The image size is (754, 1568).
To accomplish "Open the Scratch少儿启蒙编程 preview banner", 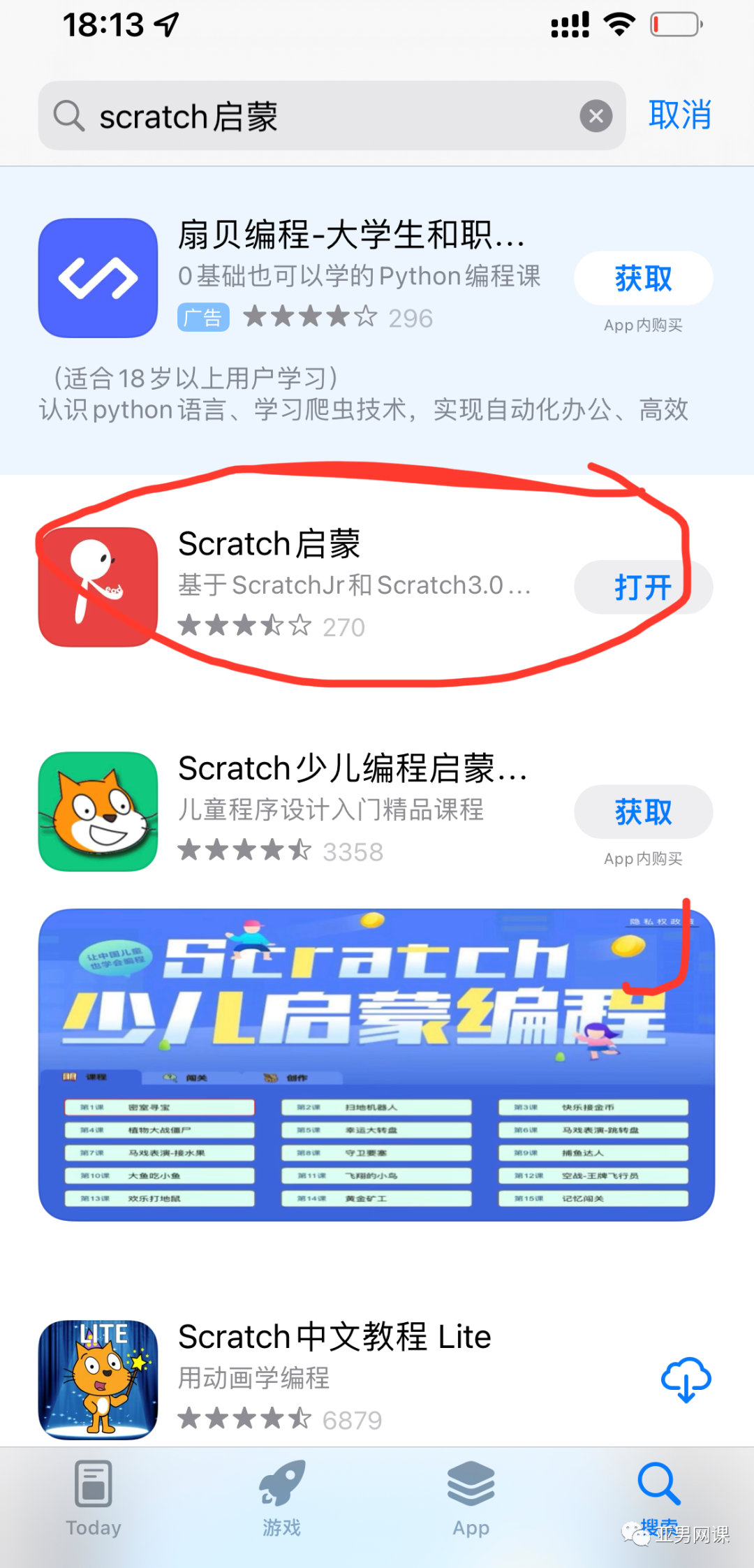I will [376, 1065].
